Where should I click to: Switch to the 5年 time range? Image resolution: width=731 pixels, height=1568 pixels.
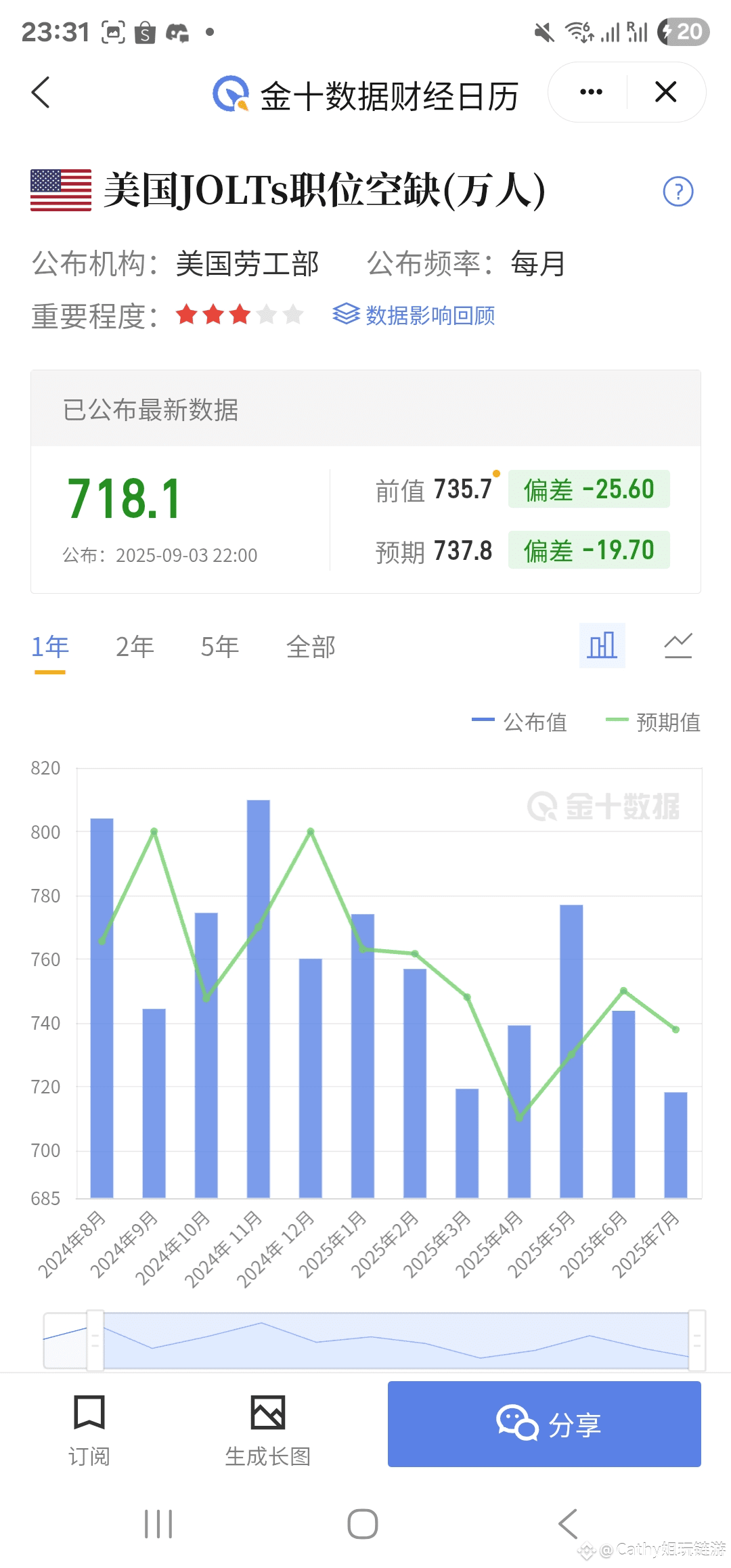[x=220, y=647]
